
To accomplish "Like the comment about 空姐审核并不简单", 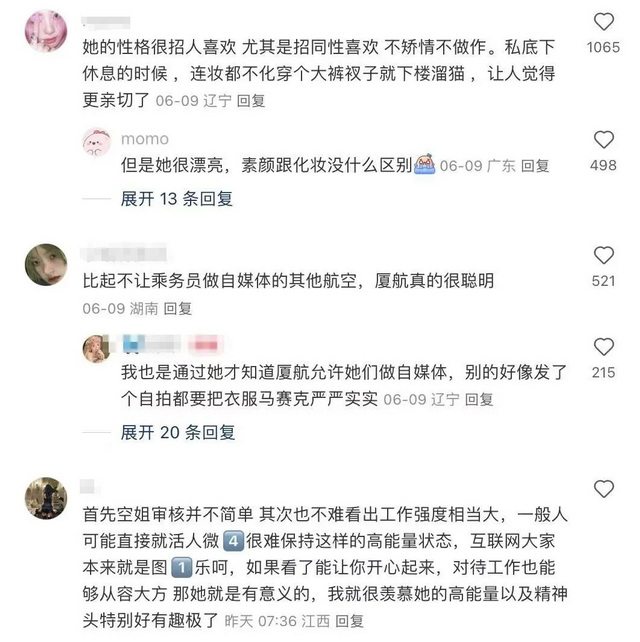I will click(603, 489).
